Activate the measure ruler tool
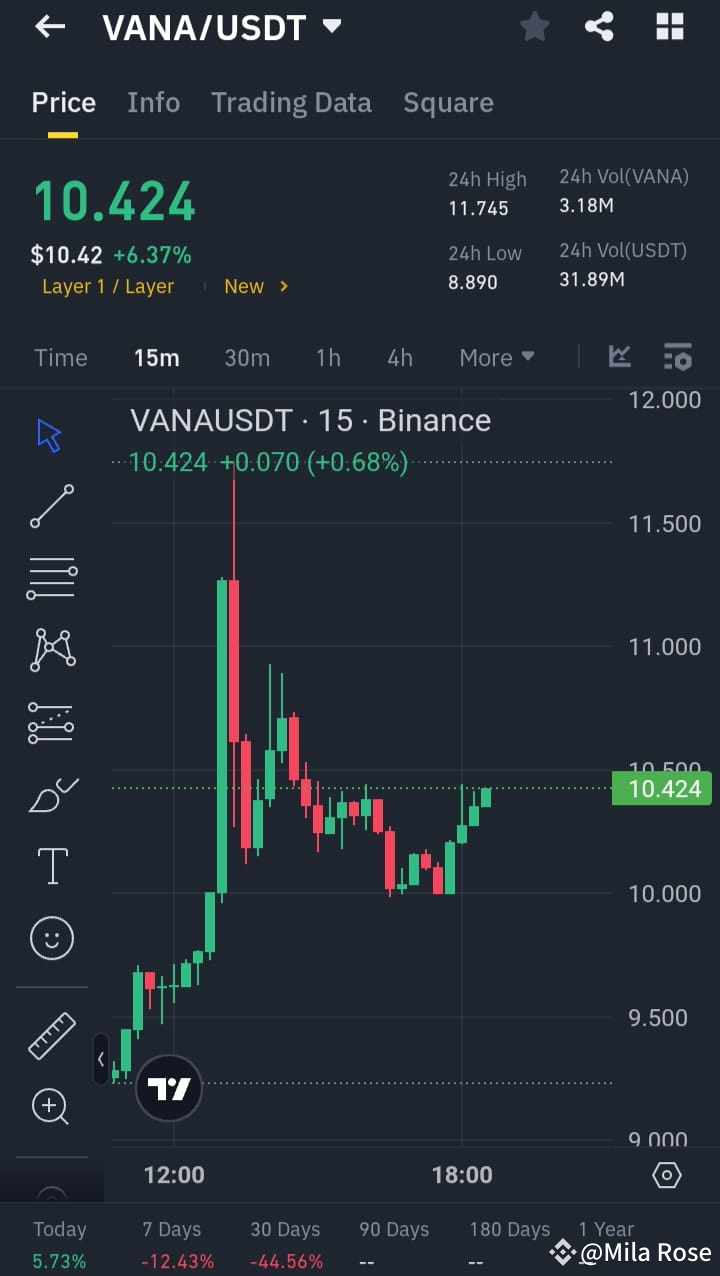The height and width of the screenshot is (1276, 720). tap(50, 1035)
